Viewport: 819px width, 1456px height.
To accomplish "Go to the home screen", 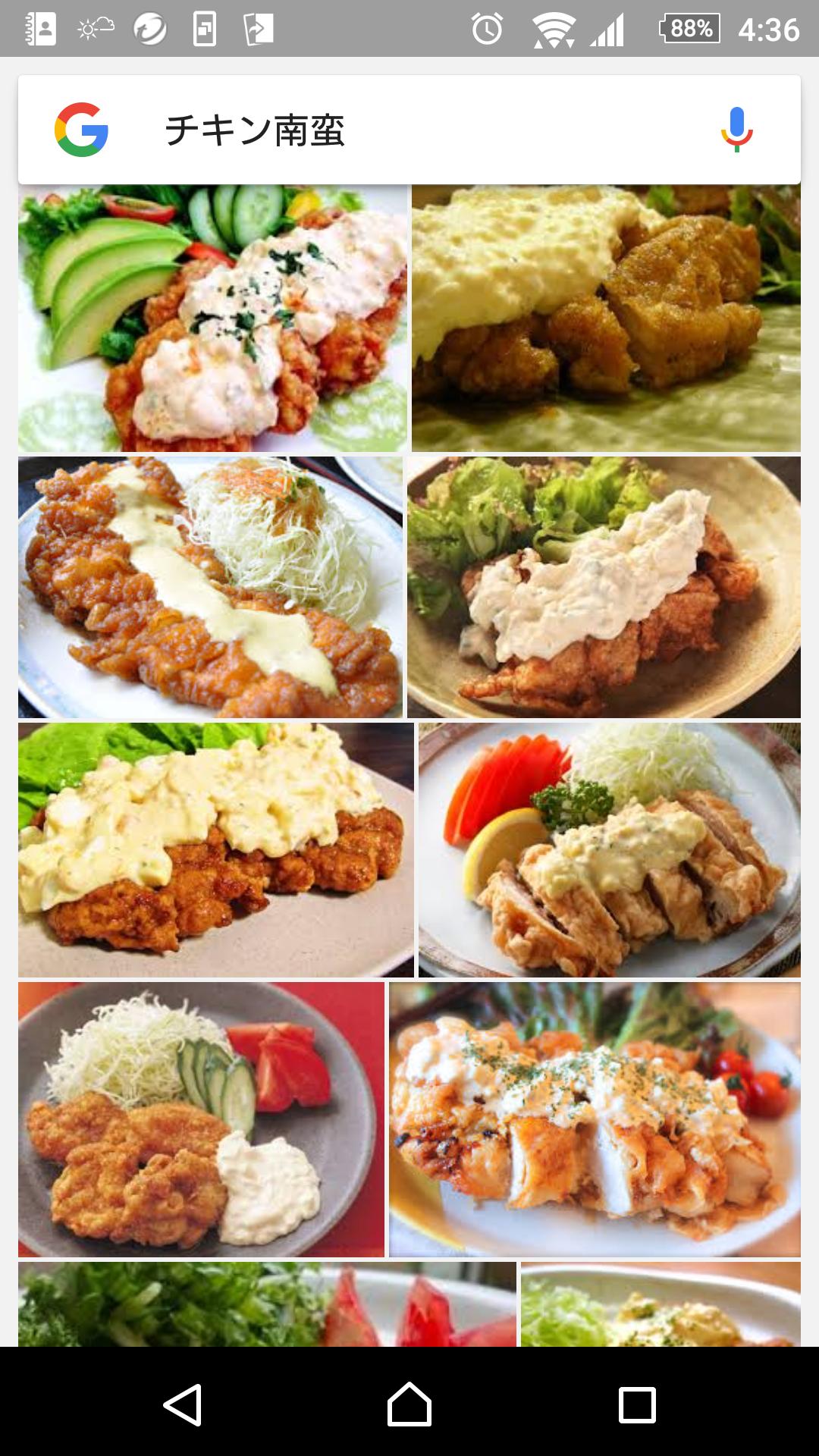I will (x=409, y=1404).
